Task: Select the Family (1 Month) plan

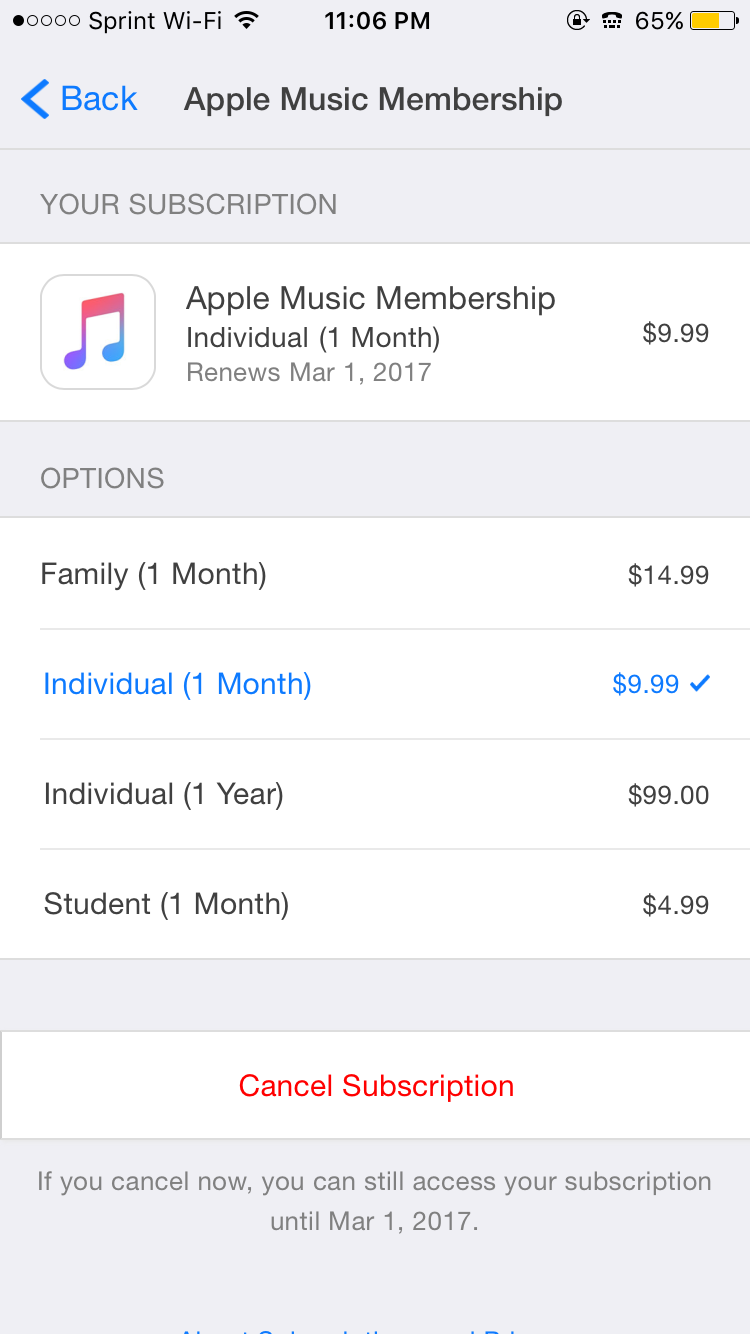Action: coord(375,574)
